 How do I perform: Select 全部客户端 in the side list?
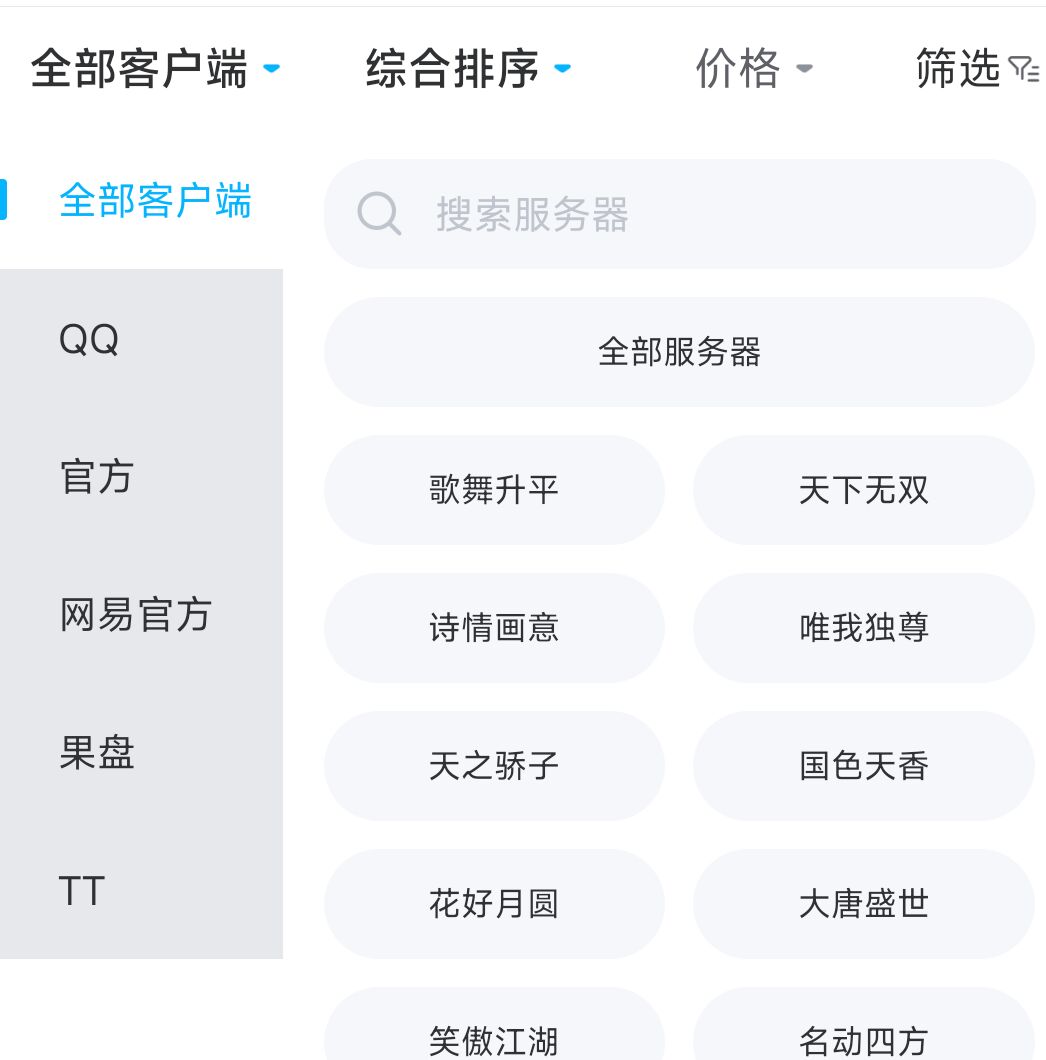pyautogui.click(x=155, y=201)
